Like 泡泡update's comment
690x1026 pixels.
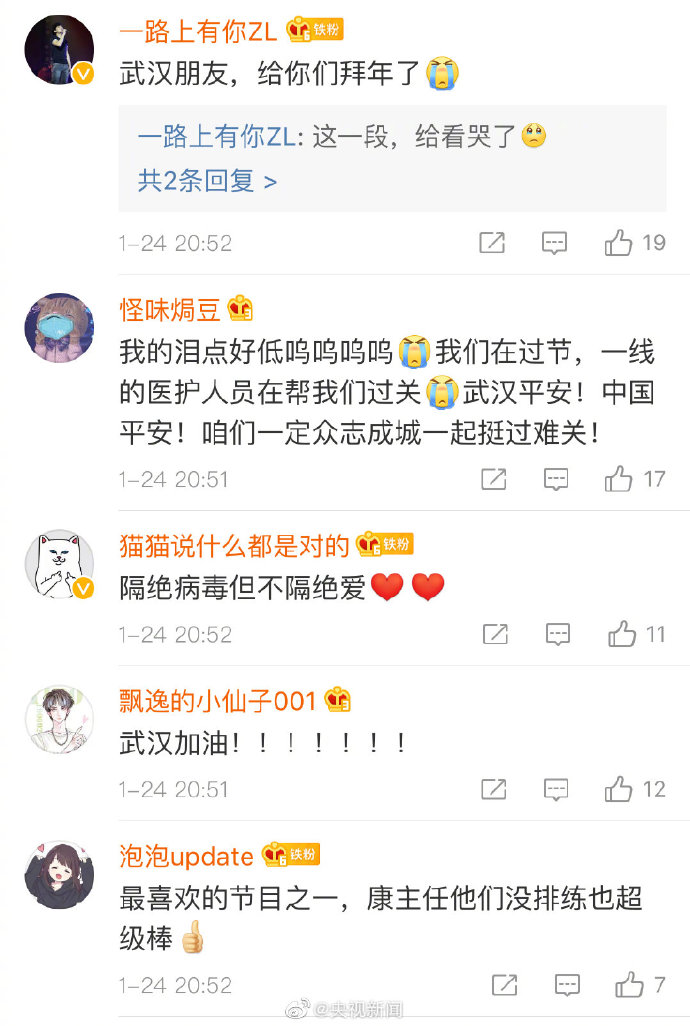coord(629,985)
